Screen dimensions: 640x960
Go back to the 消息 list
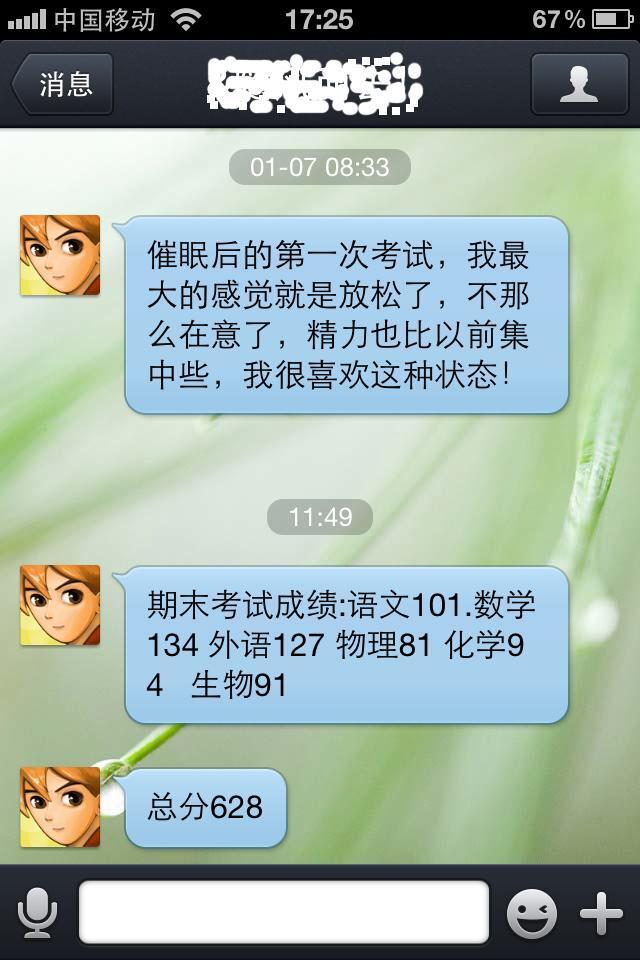point(62,84)
